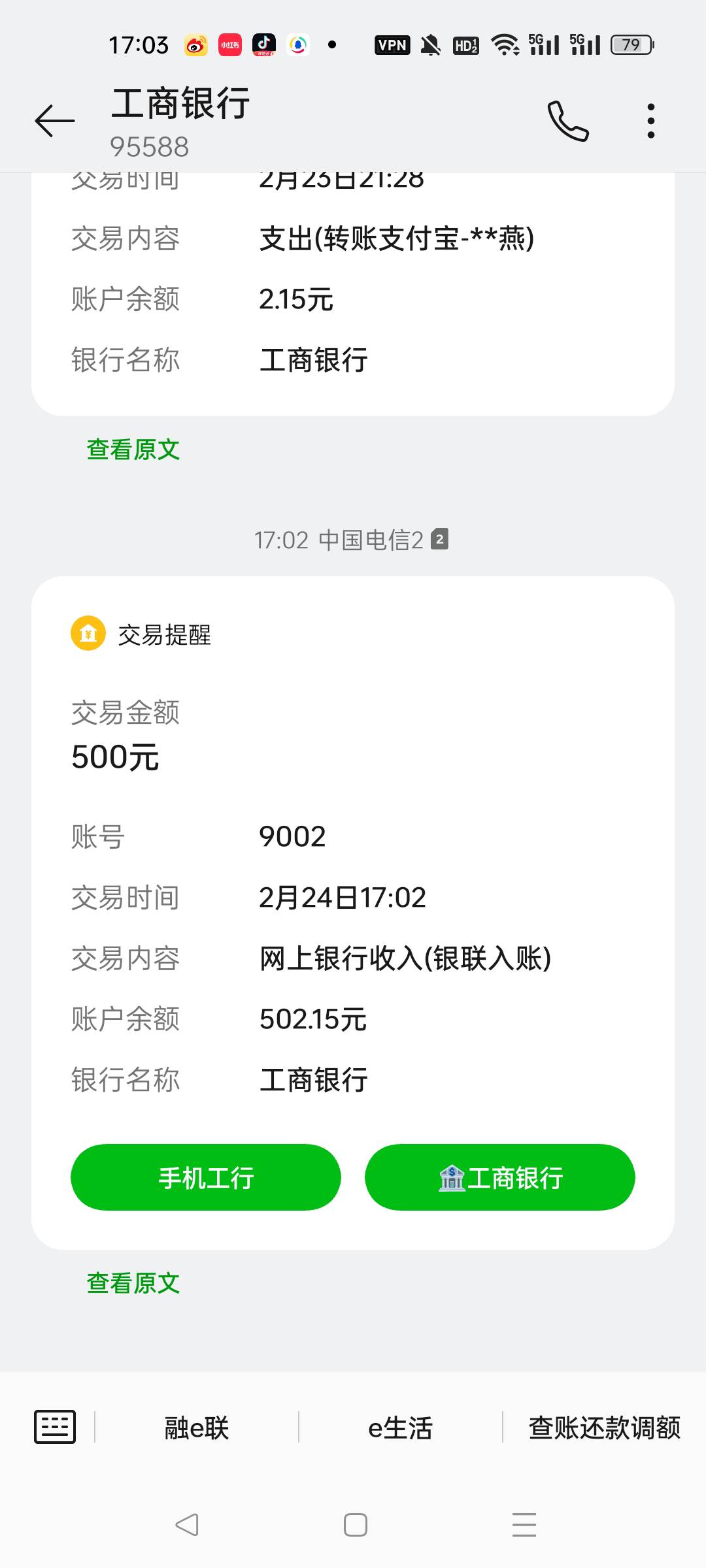Open the 融e联 menu
The width and height of the screenshot is (706, 1568).
(197, 1428)
